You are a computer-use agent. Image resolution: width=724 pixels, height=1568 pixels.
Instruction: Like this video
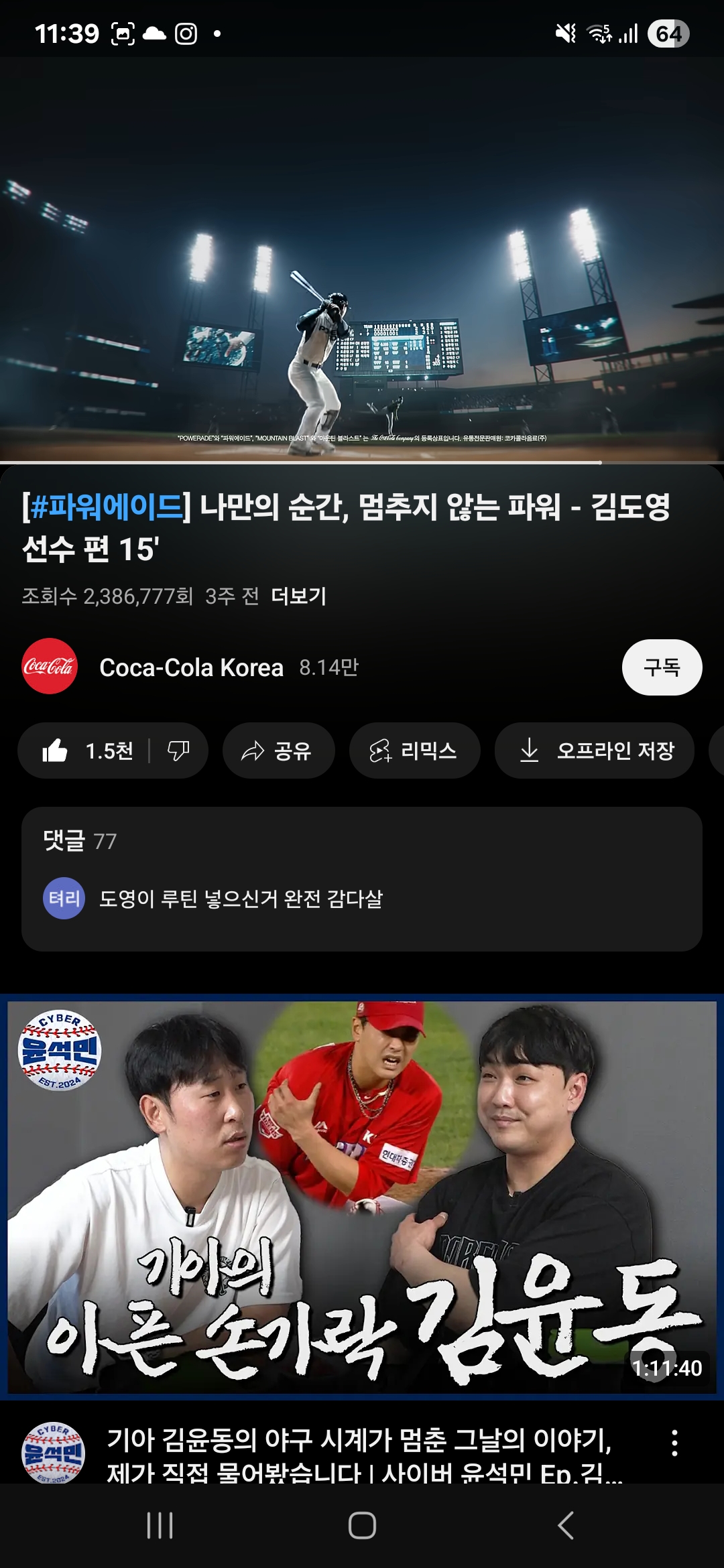click(x=86, y=750)
